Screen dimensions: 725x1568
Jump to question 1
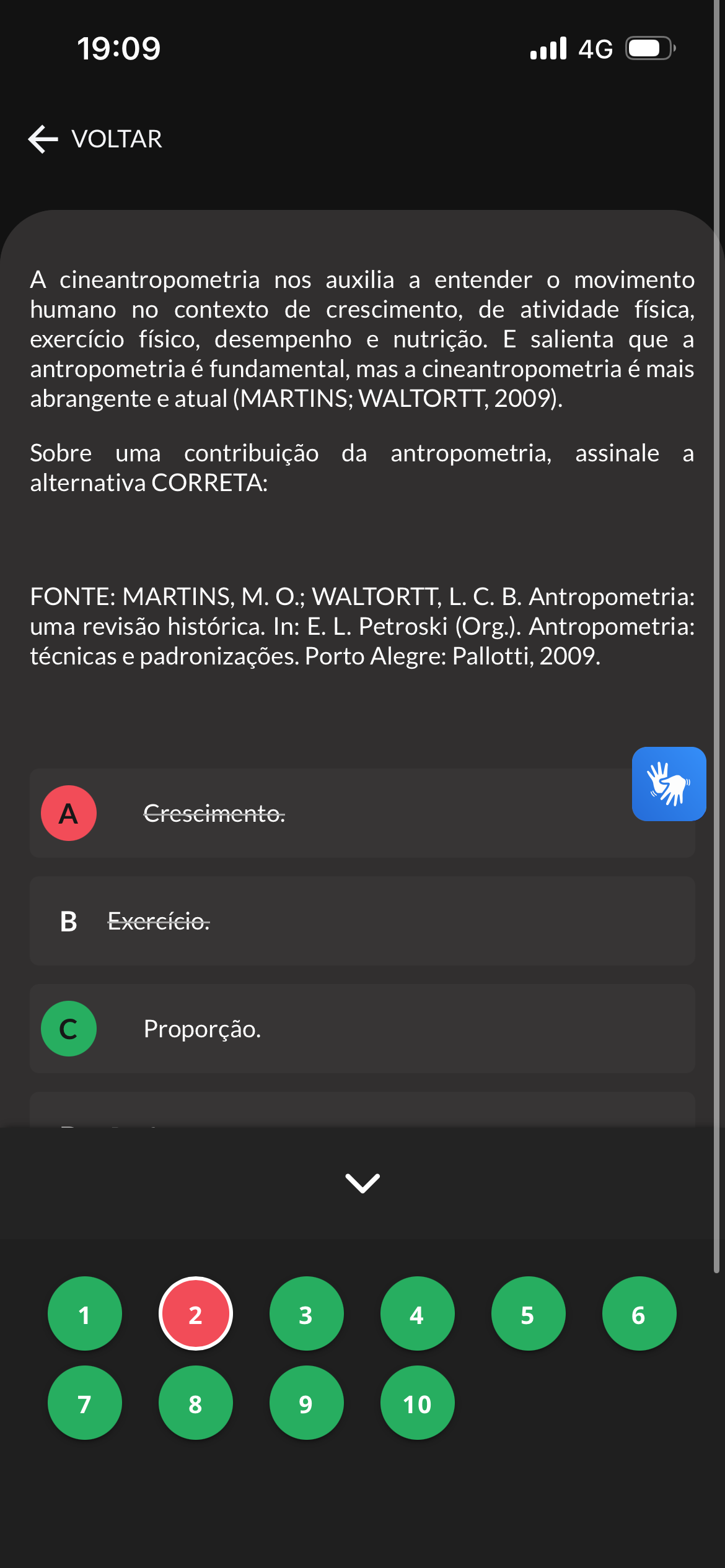pyautogui.click(x=85, y=1313)
